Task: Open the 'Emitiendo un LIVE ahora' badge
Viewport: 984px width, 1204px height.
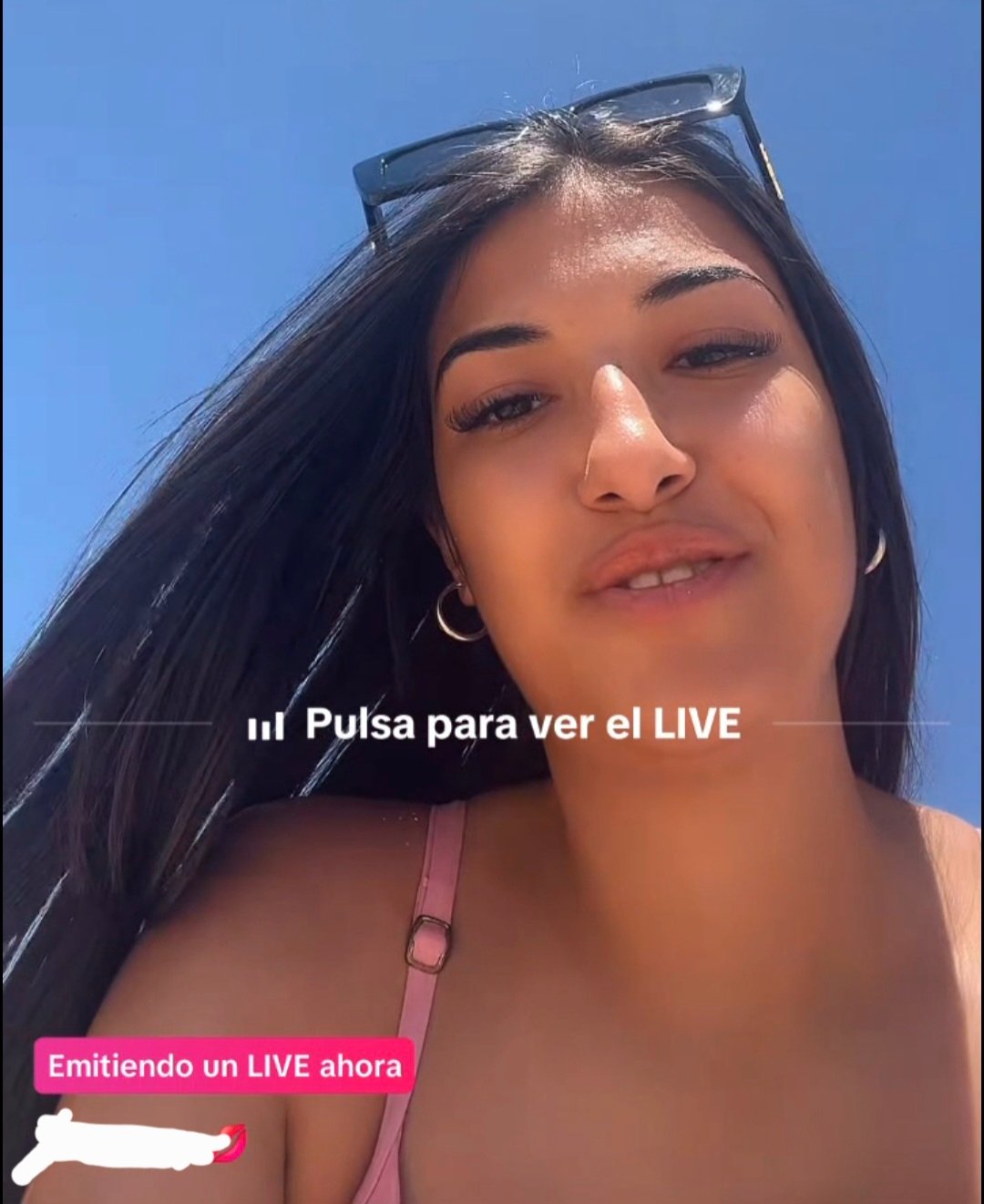Action: 224,1065
